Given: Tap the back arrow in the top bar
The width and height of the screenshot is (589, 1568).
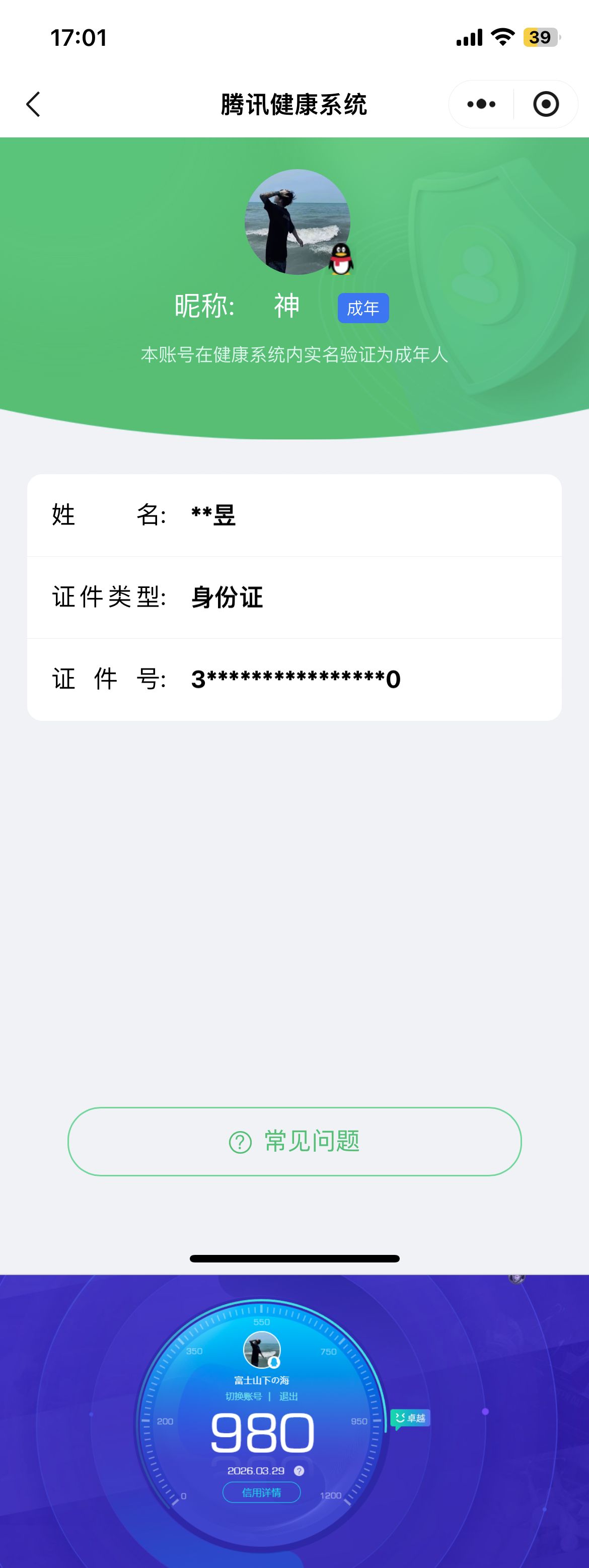Looking at the screenshot, I should pyautogui.click(x=33, y=104).
